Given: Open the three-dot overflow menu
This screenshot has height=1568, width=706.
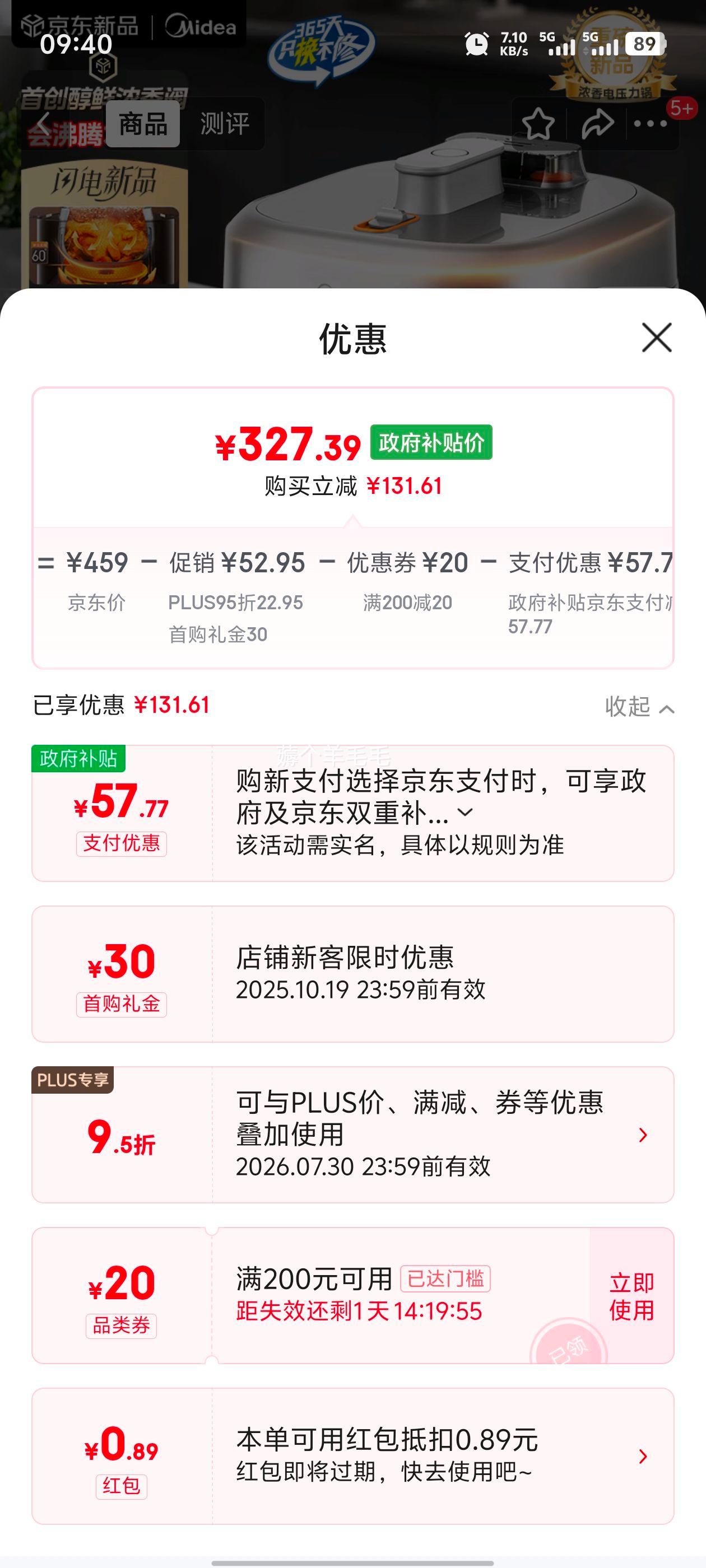Looking at the screenshot, I should [x=650, y=124].
